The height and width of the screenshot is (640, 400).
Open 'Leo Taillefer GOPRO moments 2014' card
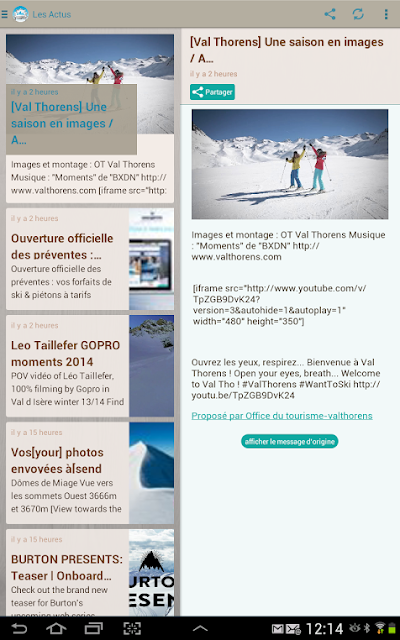(90, 366)
